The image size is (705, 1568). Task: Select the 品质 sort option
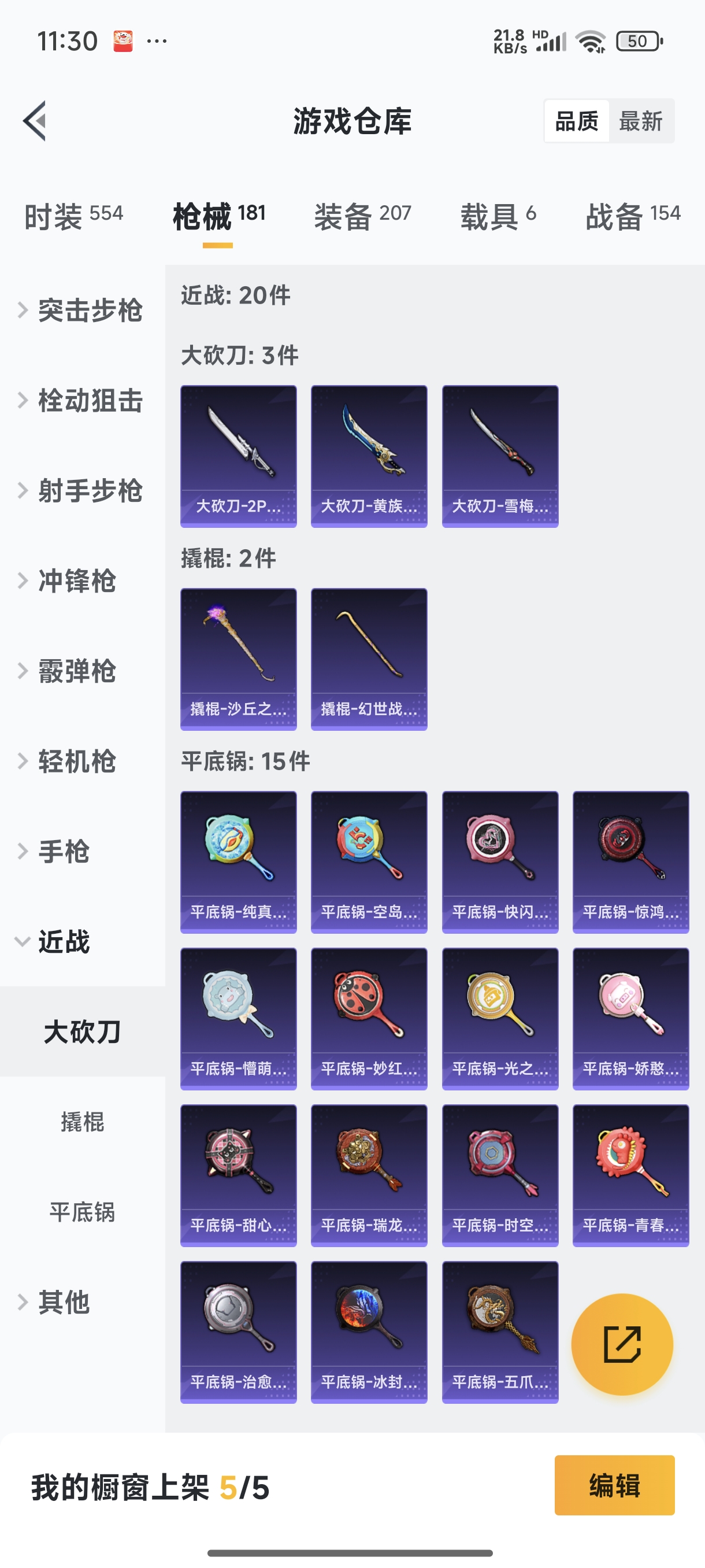(576, 121)
